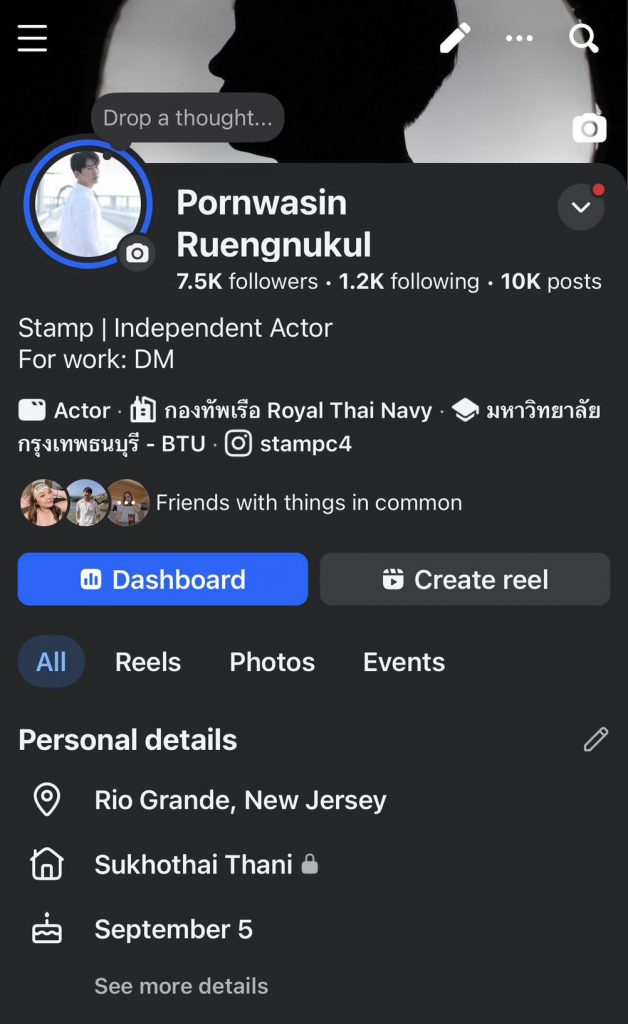Tap See more details

(x=181, y=986)
